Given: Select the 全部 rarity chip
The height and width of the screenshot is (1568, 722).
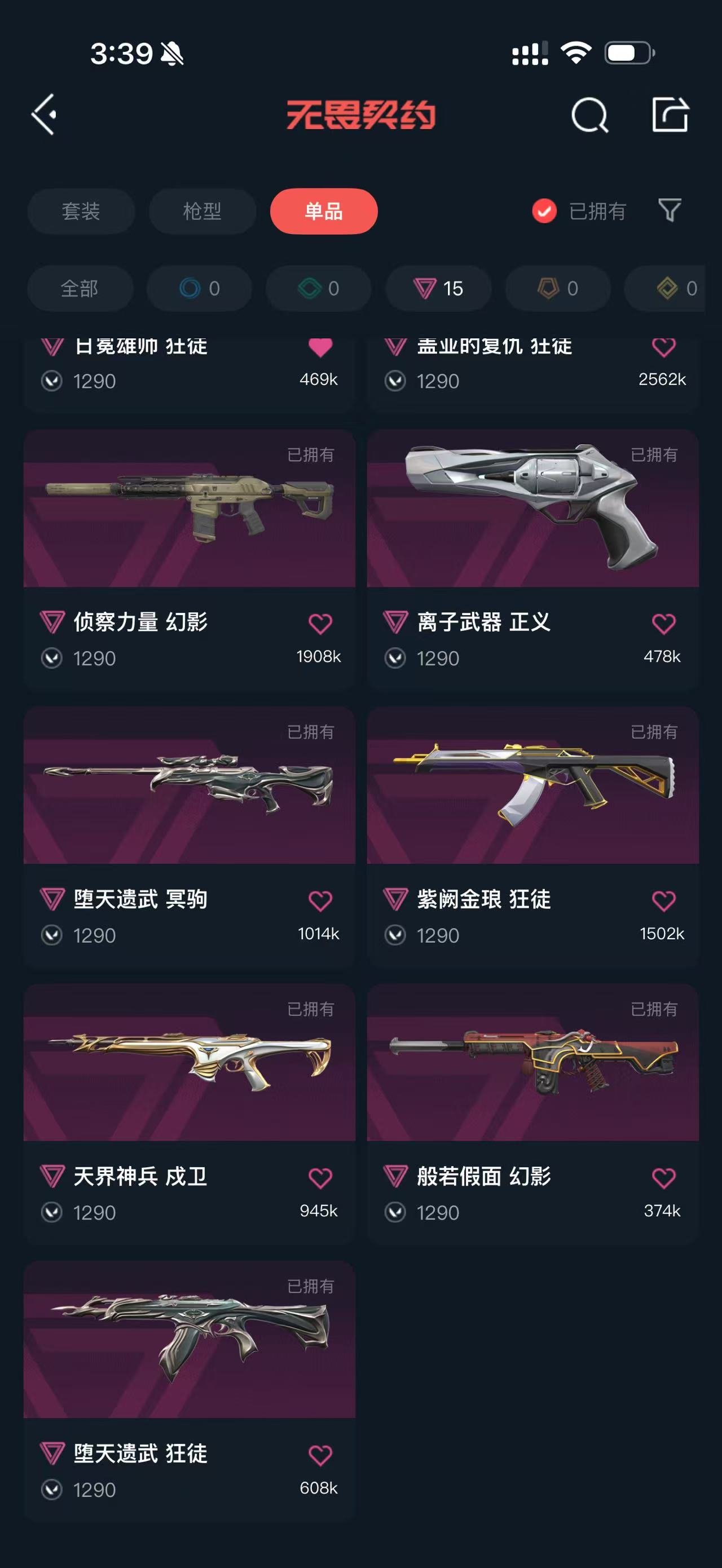Looking at the screenshot, I should pos(80,289).
